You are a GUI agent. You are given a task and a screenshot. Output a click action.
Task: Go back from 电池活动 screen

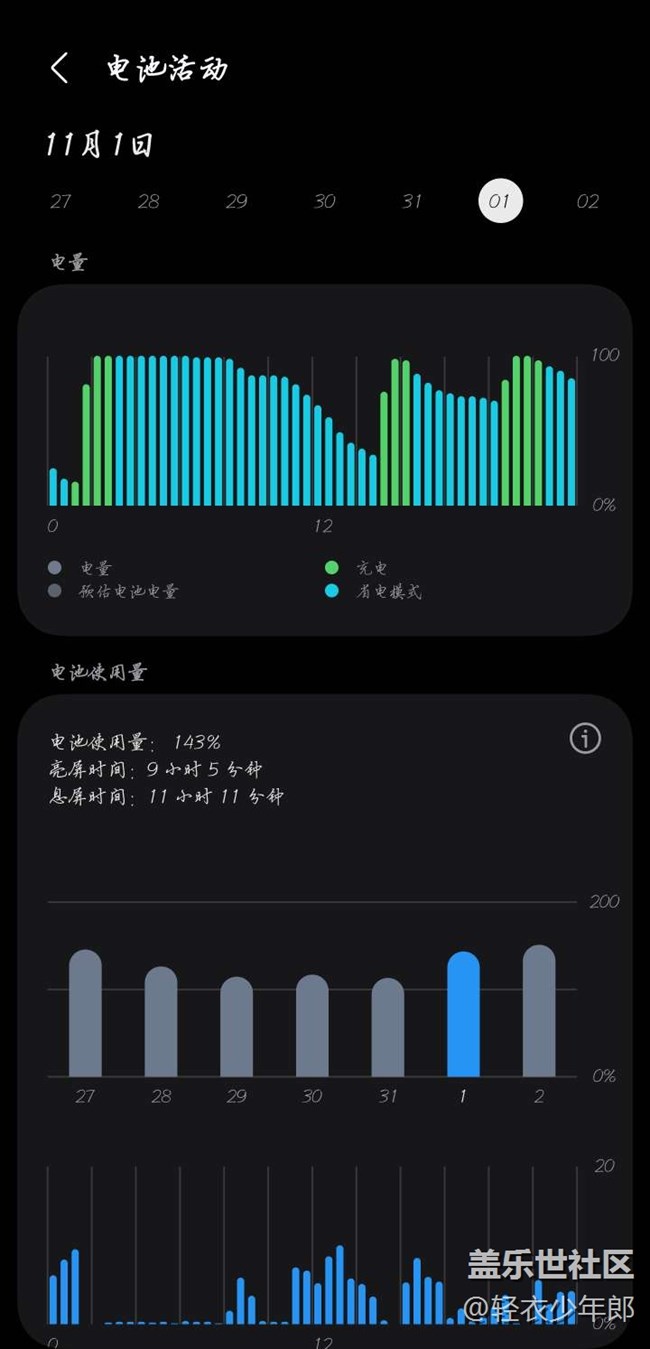(x=60, y=69)
